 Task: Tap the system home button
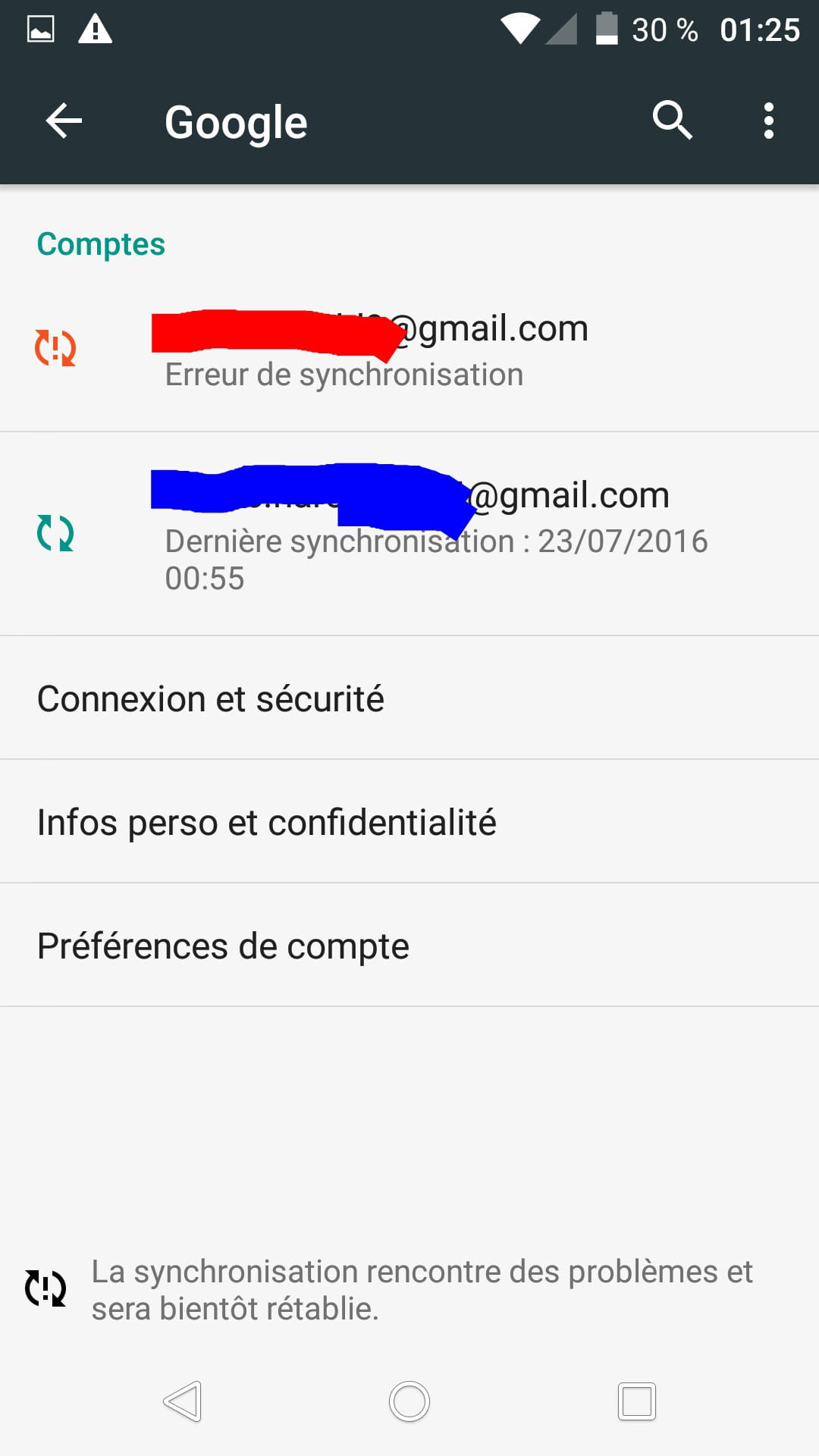[409, 1401]
